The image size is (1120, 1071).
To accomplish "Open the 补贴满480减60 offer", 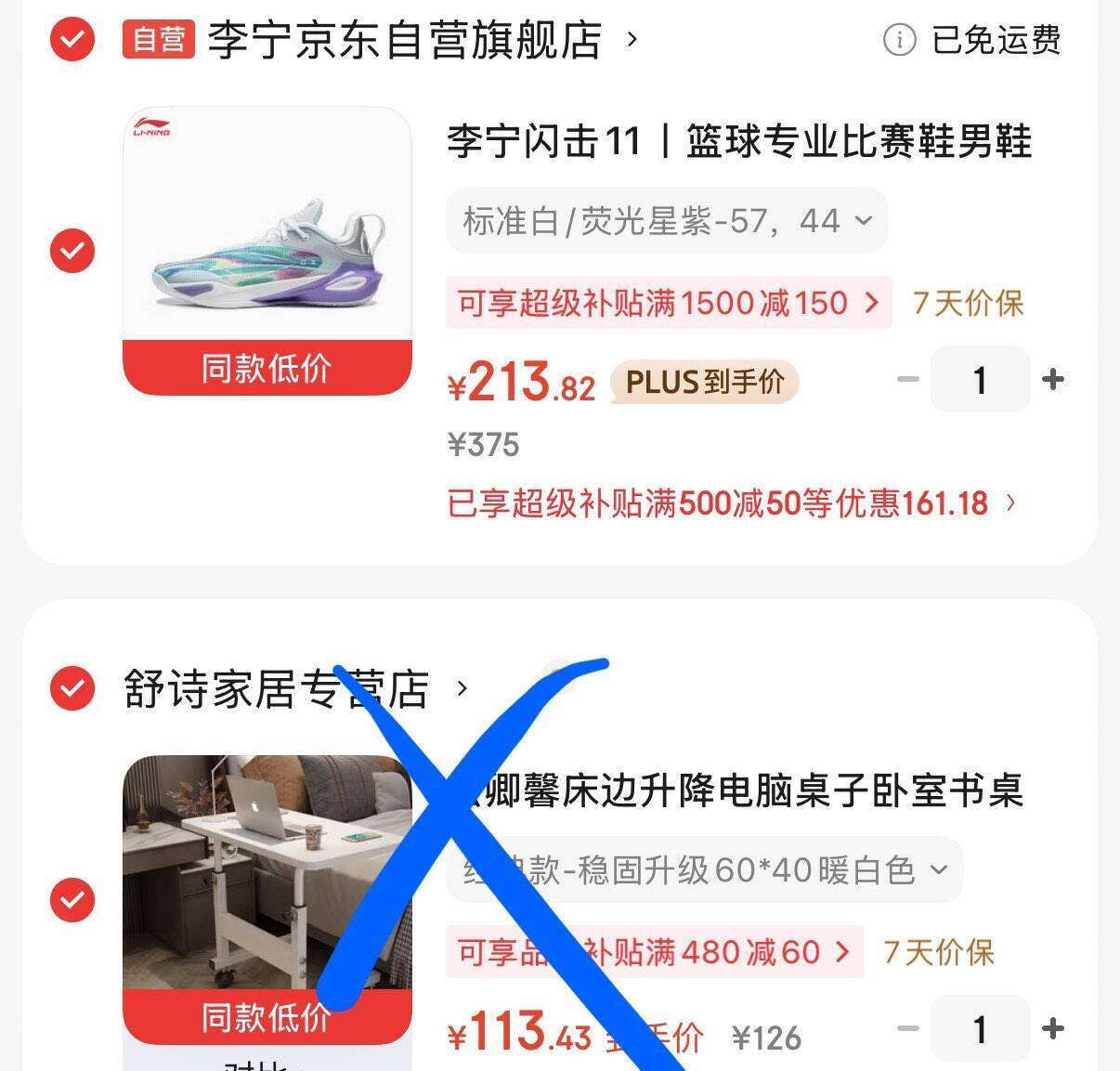I will pos(654,952).
